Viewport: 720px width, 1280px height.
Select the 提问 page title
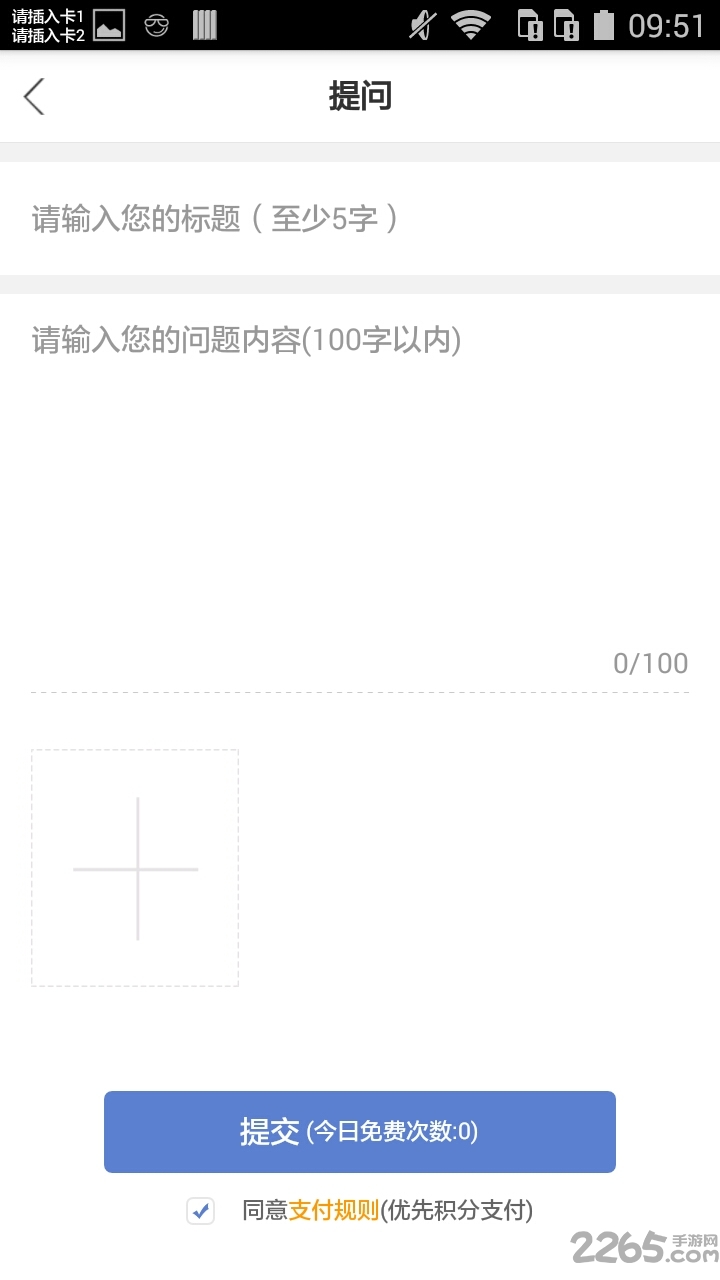point(359,96)
